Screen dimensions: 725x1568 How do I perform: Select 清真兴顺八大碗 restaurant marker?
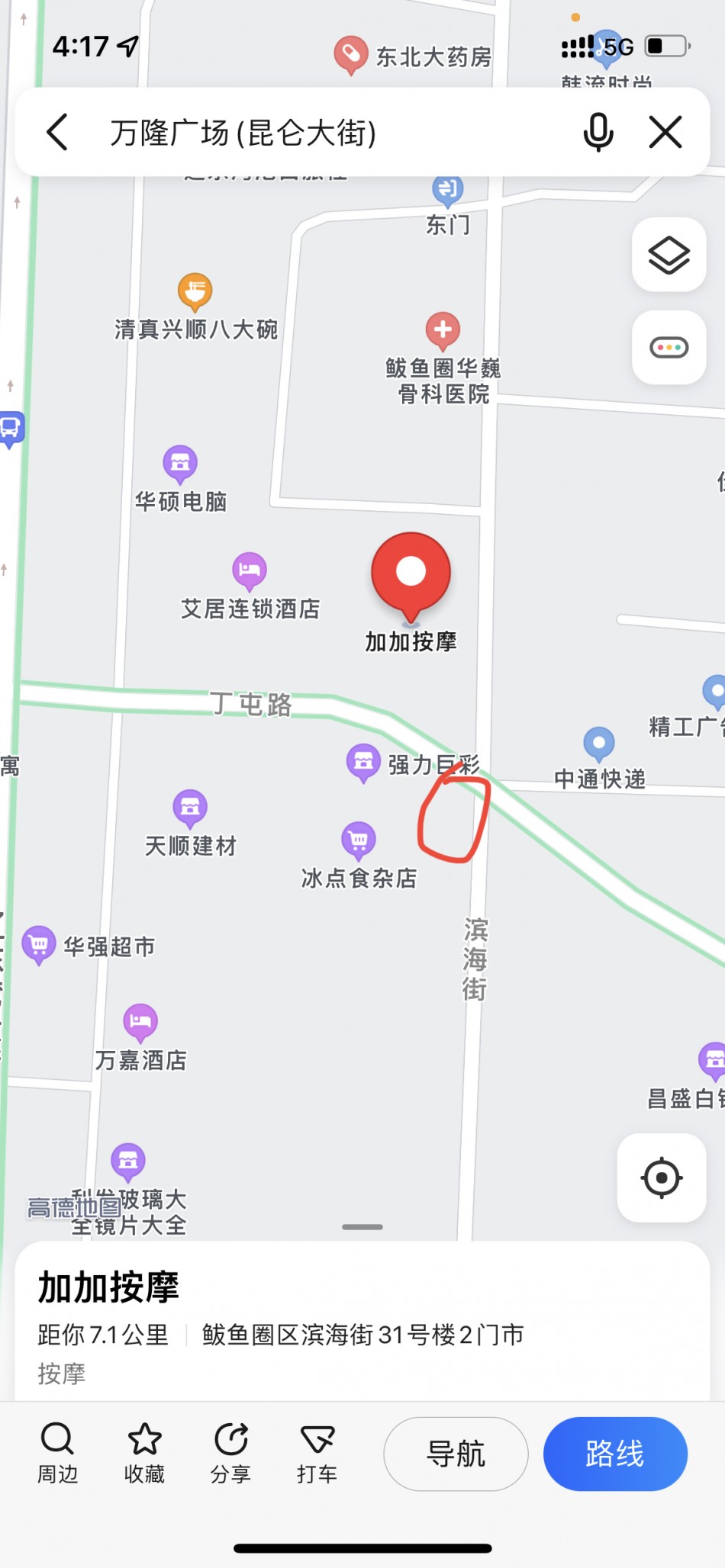tap(195, 291)
